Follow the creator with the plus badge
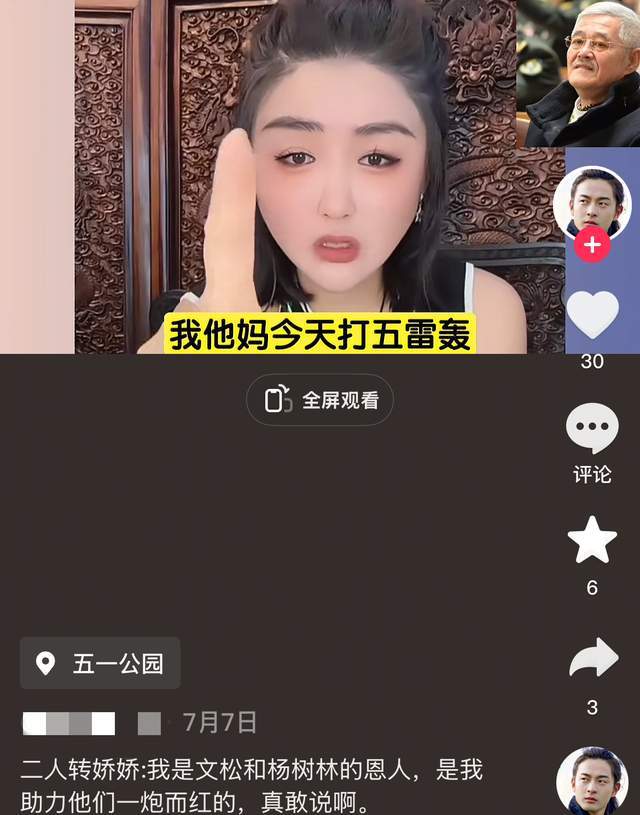Image resolution: width=640 pixels, height=815 pixels. click(x=592, y=244)
